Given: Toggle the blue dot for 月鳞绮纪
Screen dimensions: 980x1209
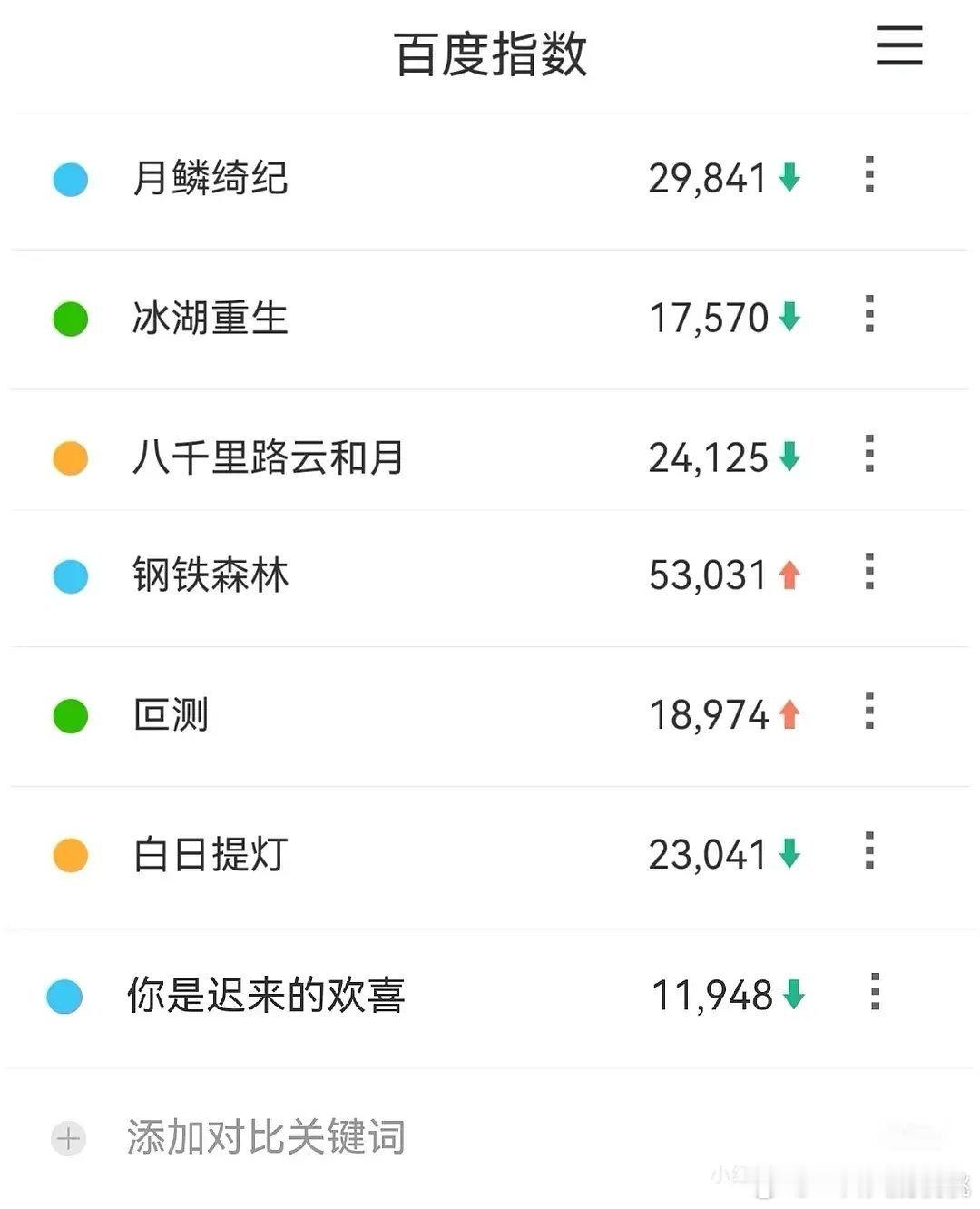Looking at the screenshot, I should (70, 180).
